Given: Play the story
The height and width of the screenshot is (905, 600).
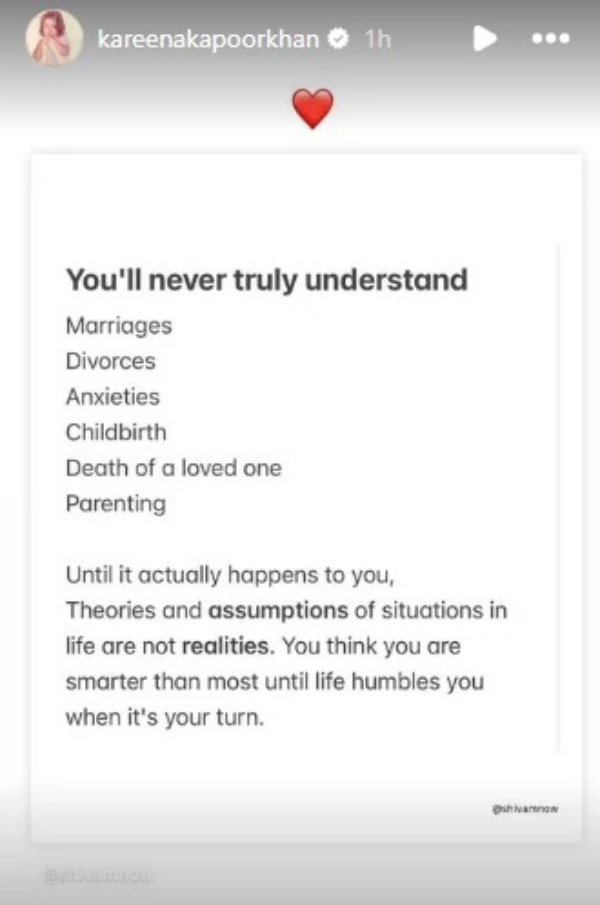Looking at the screenshot, I should (x=484, y=38).
